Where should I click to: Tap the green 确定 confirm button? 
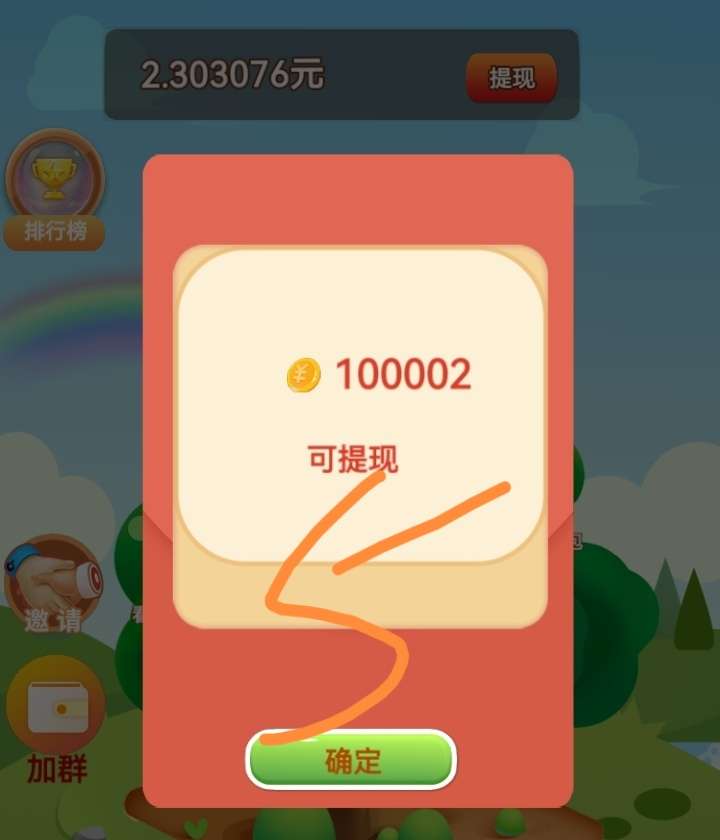pos(352,761)
